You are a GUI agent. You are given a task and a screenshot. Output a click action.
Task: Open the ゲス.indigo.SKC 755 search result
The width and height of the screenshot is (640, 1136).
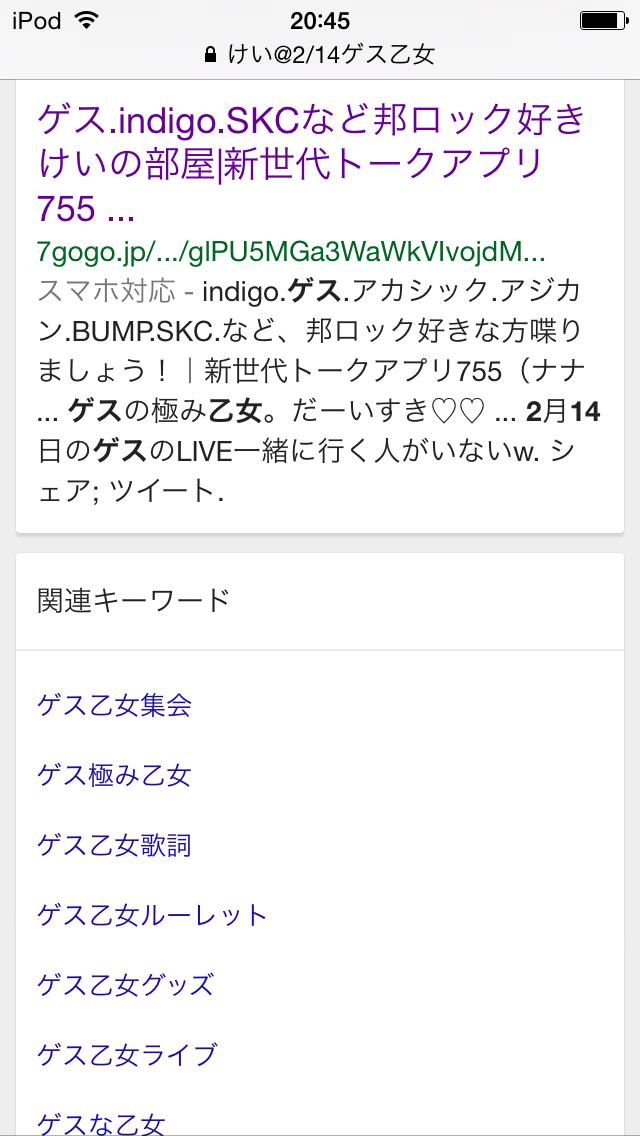(310, 164)
